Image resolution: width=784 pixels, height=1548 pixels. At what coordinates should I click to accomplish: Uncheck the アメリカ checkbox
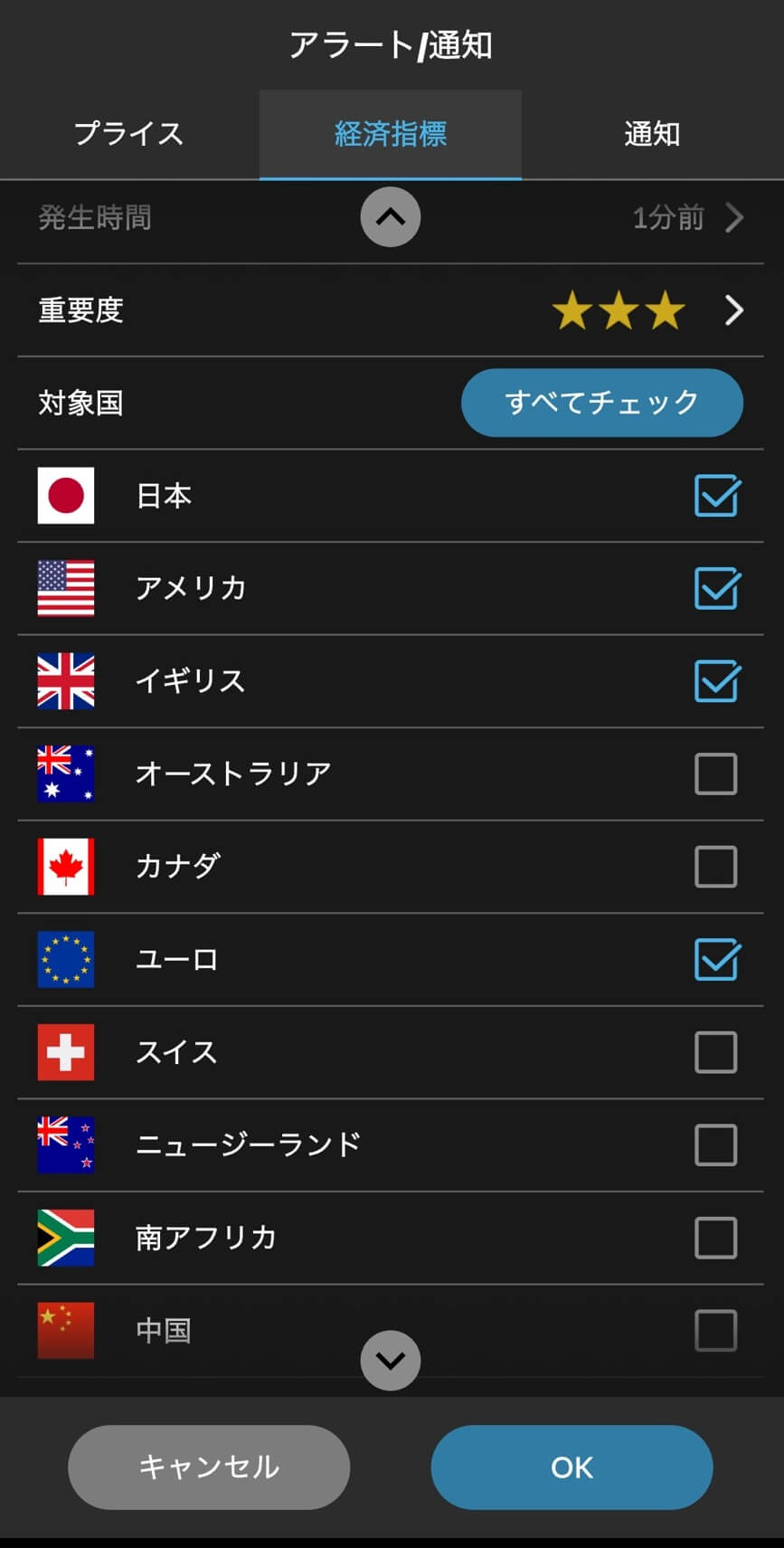click(x=716, y=588)
